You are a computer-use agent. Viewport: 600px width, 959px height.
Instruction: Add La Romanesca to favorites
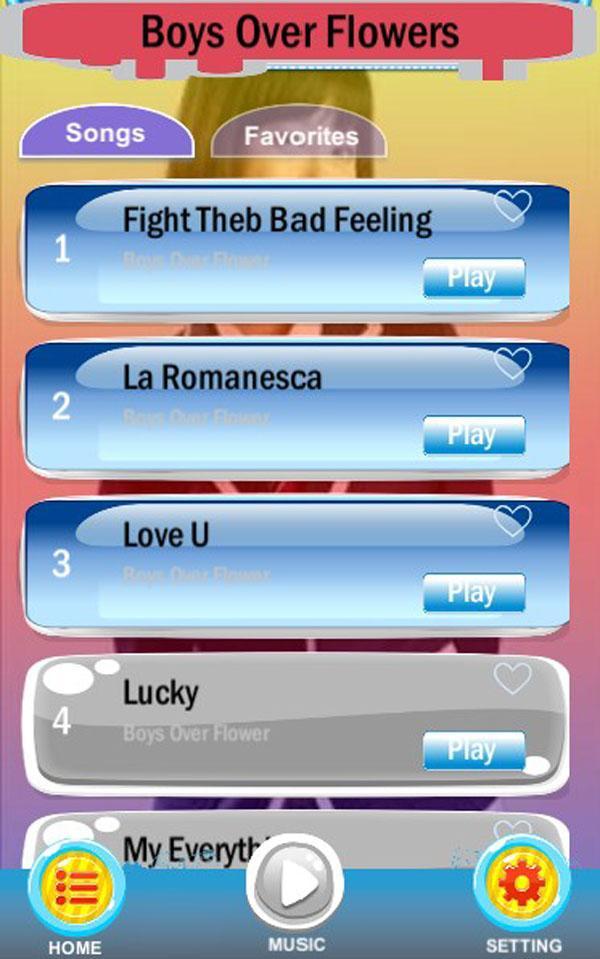(513, 363)
